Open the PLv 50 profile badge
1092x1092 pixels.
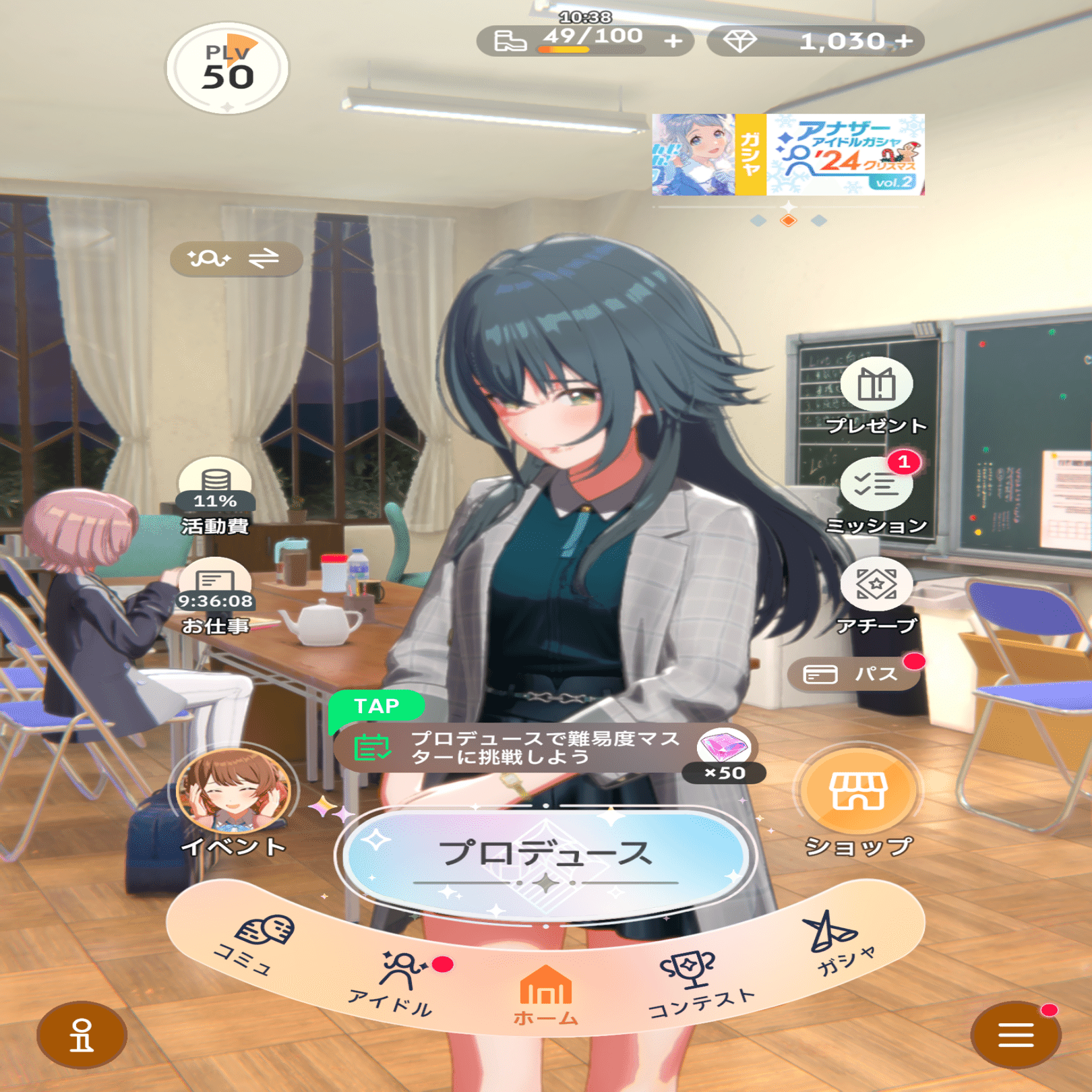pyautogui.click(x=227, y=68)
